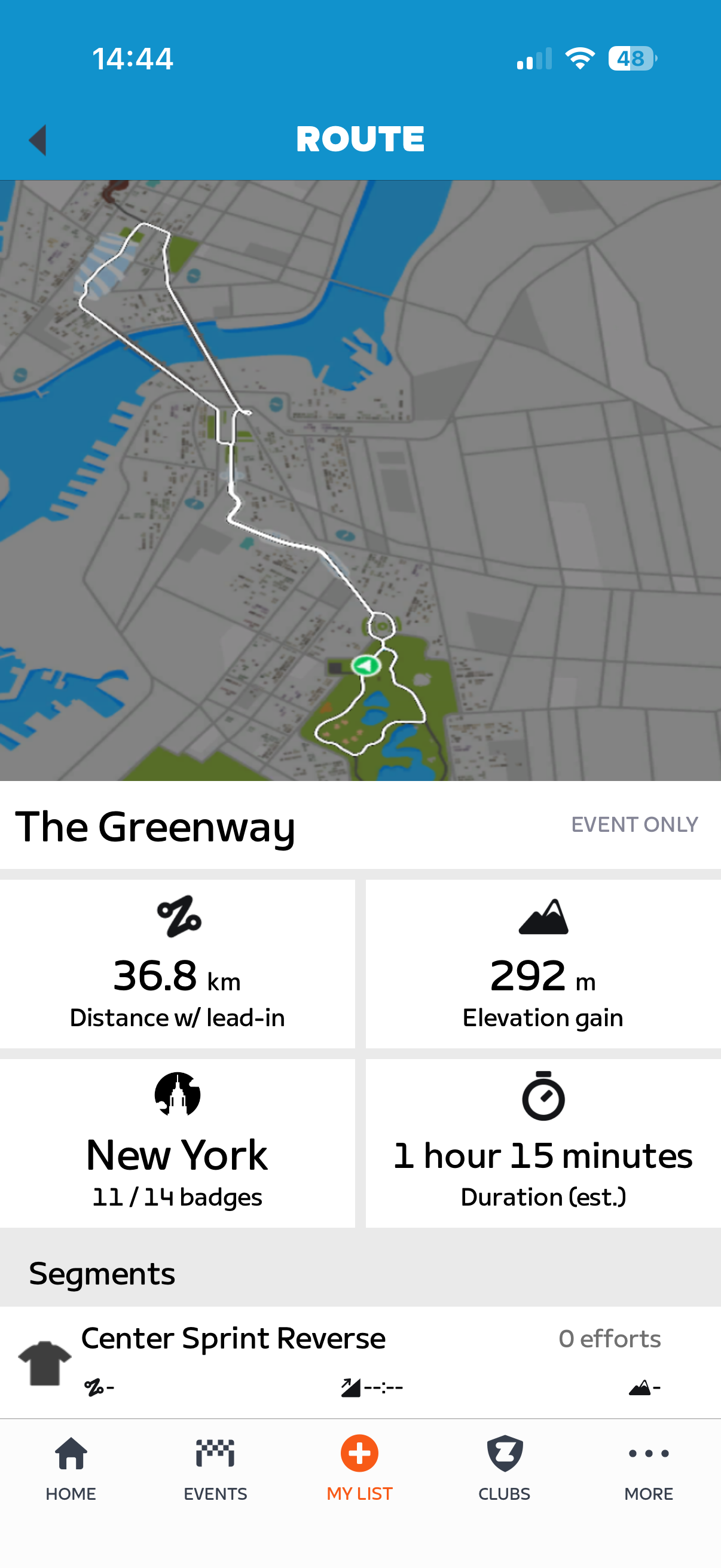Go back from the Route screen

[x=38, y=141]
